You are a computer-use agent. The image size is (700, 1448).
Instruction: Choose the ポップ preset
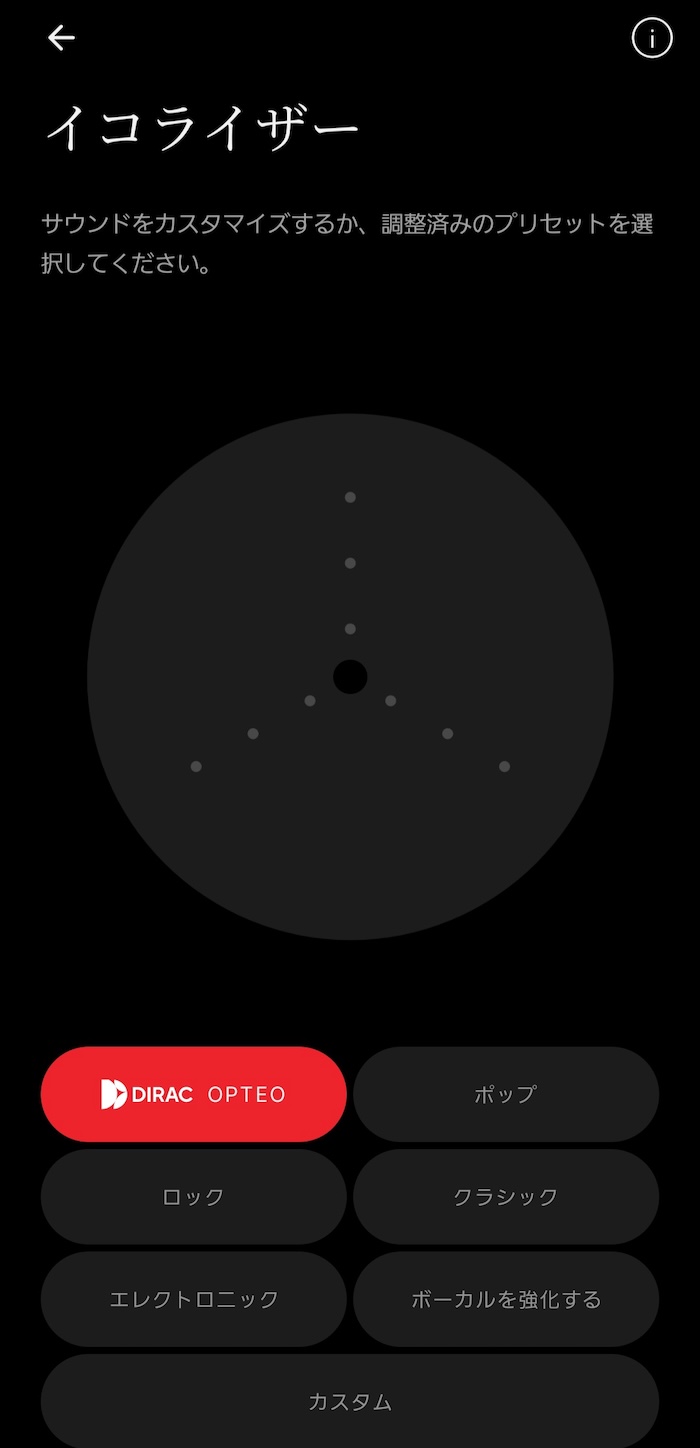(506, 1094)
